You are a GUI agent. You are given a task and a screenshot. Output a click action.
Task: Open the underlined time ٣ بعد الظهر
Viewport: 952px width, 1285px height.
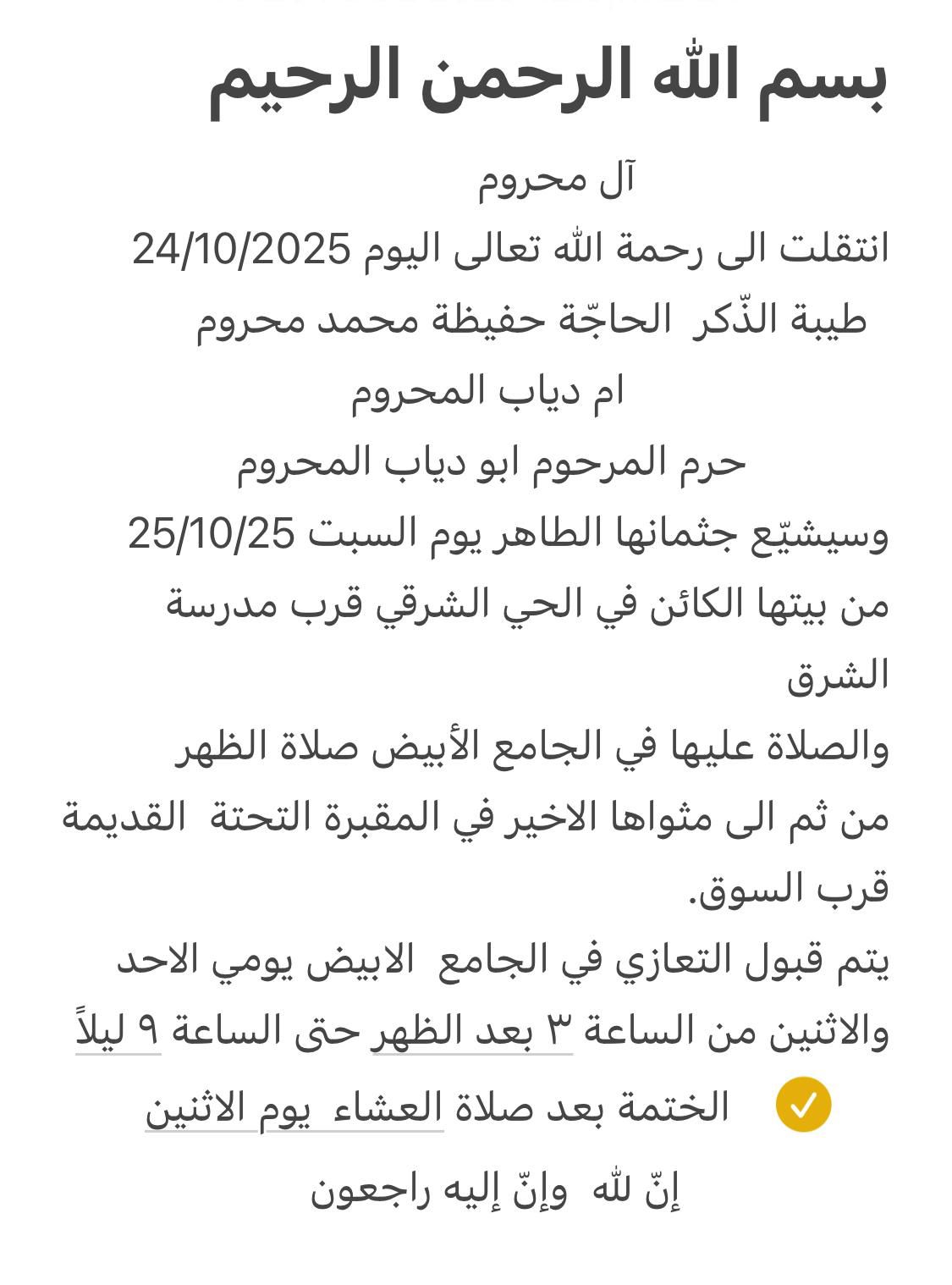pyautogui.click(x=473, y=1031)
